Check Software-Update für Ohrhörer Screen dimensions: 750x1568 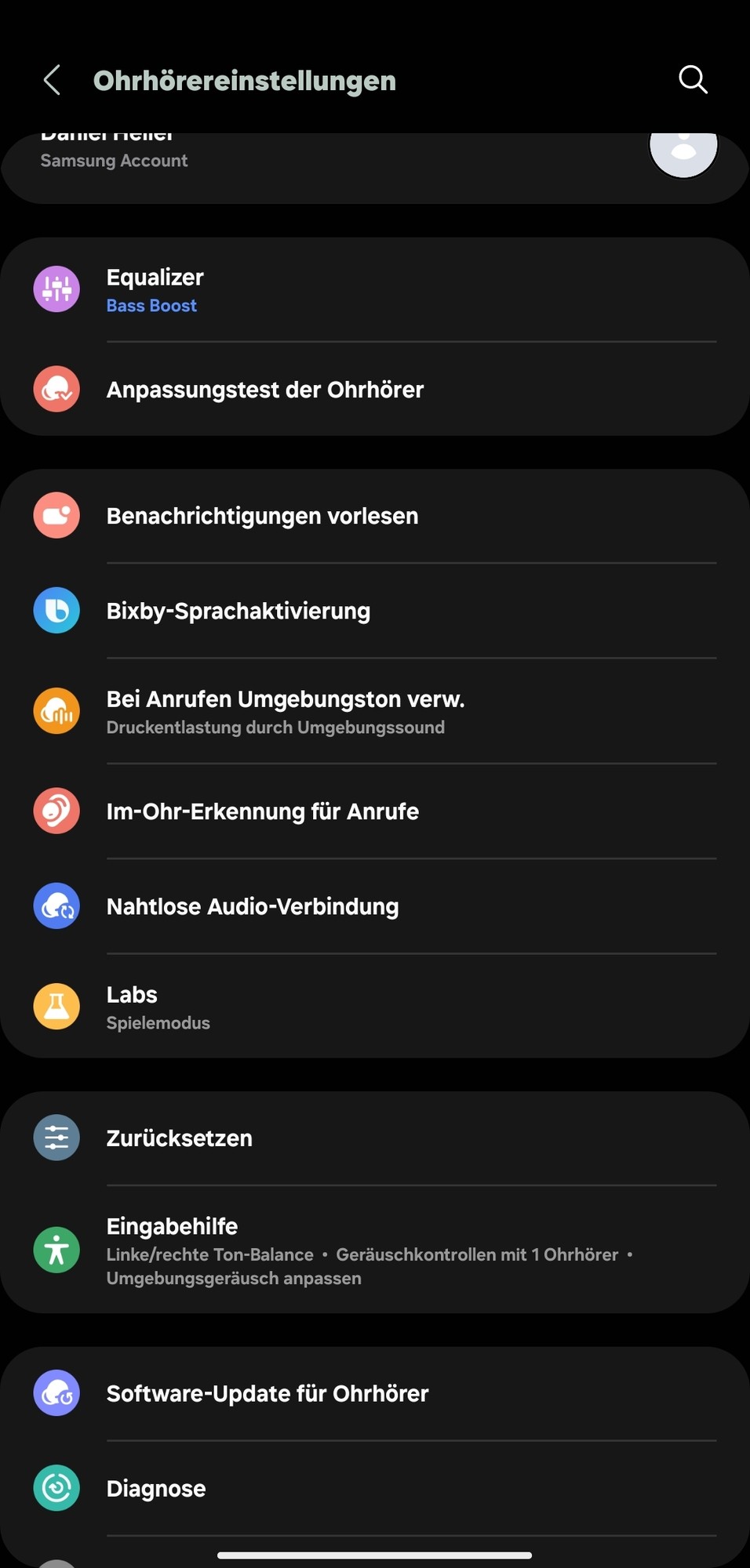click(375, 1393)
